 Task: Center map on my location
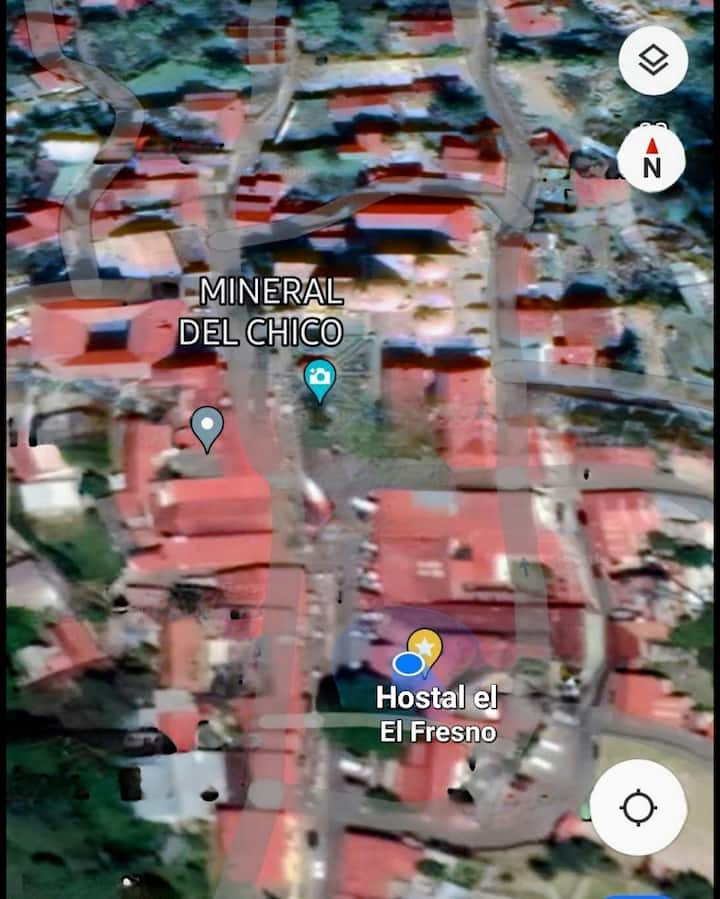click(x=638, y=807)
